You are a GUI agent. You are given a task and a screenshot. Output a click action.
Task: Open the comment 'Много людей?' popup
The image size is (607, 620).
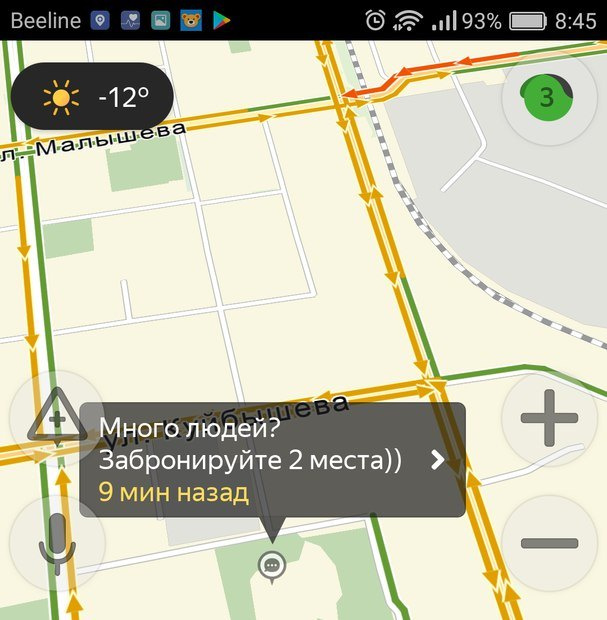click(x=272, y=460)
